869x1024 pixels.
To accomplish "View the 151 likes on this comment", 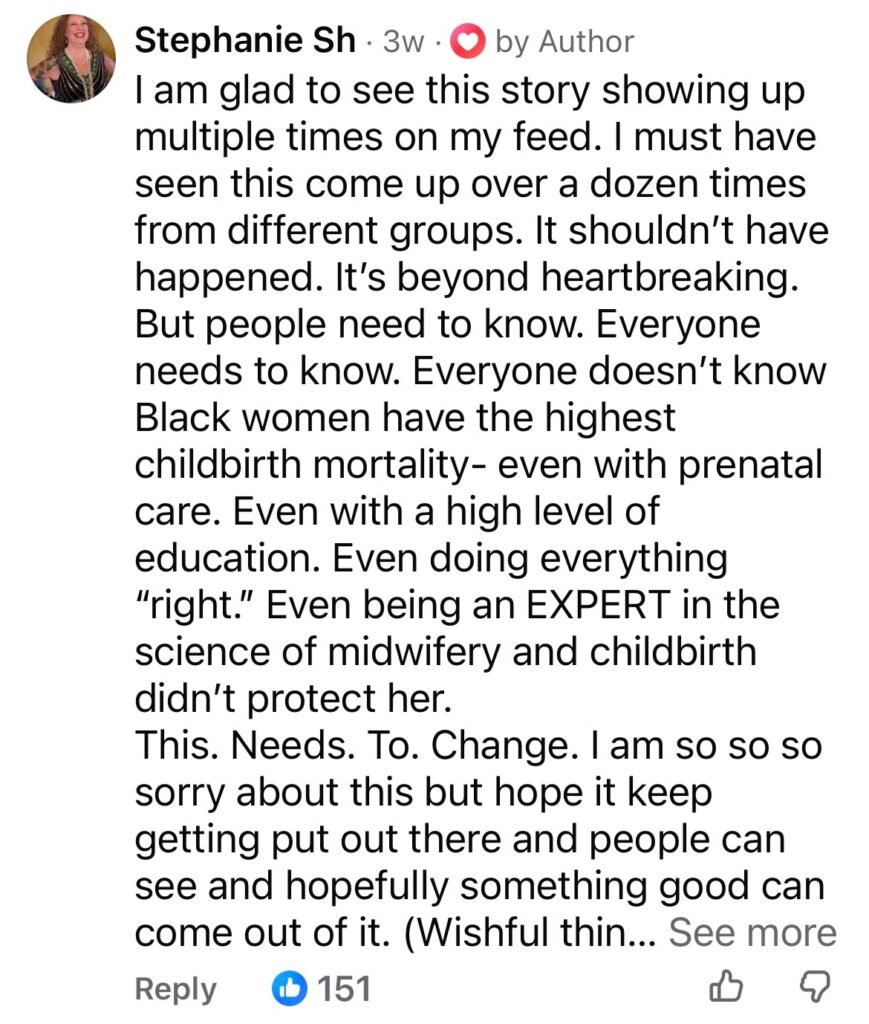I will 323,989.
